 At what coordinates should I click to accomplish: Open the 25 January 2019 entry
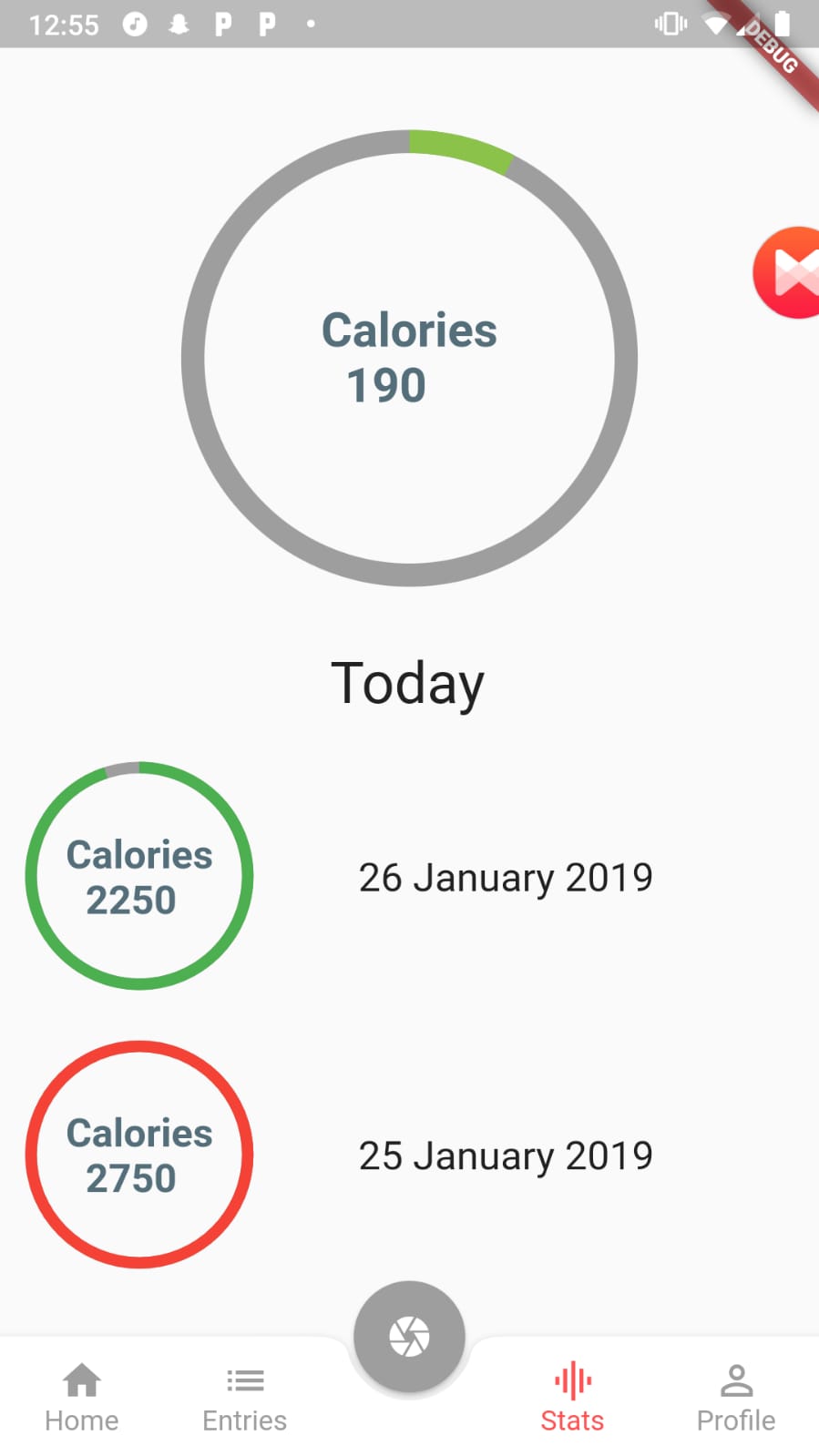pyautogui.click(x=505, y=1156)
